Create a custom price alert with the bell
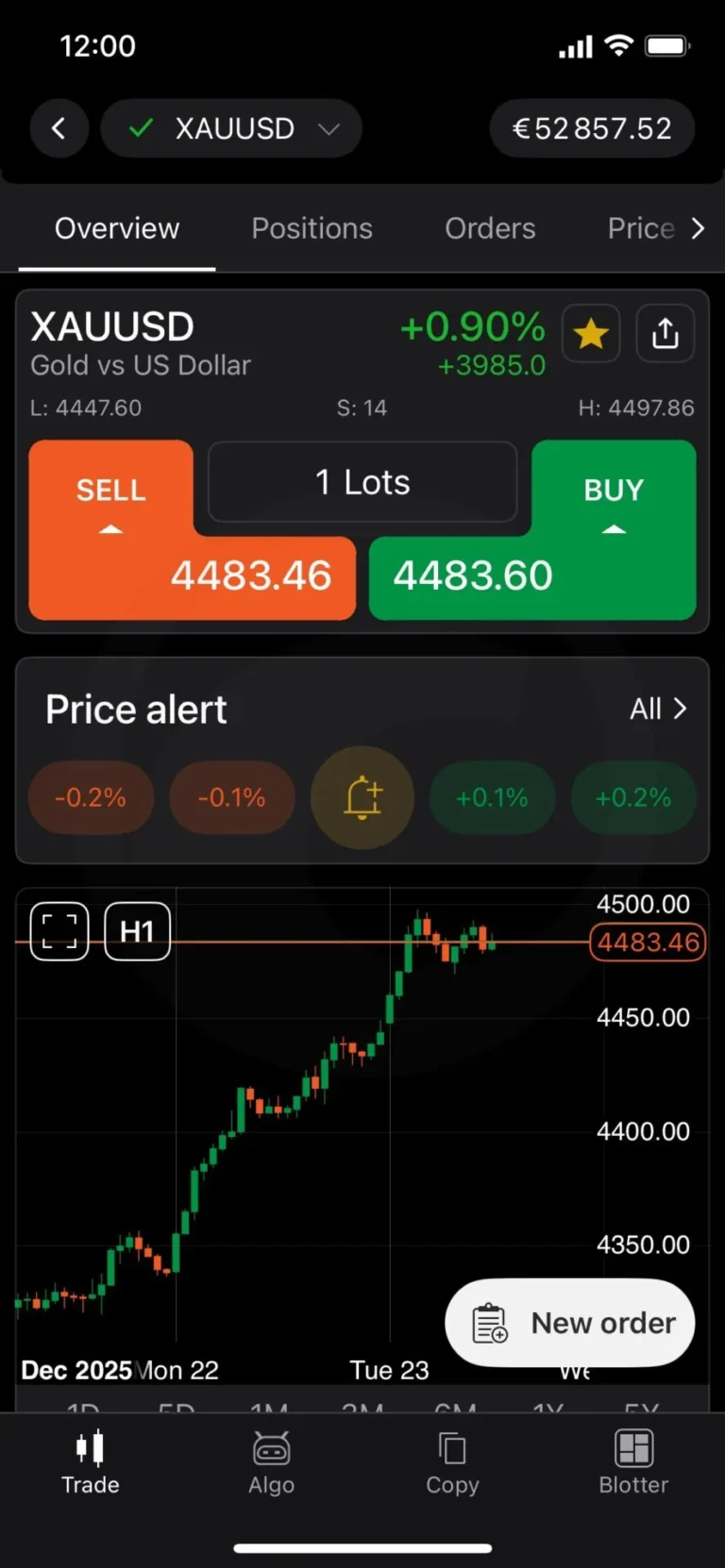This screenshot has height=1568, width=725. coord(362,798)
